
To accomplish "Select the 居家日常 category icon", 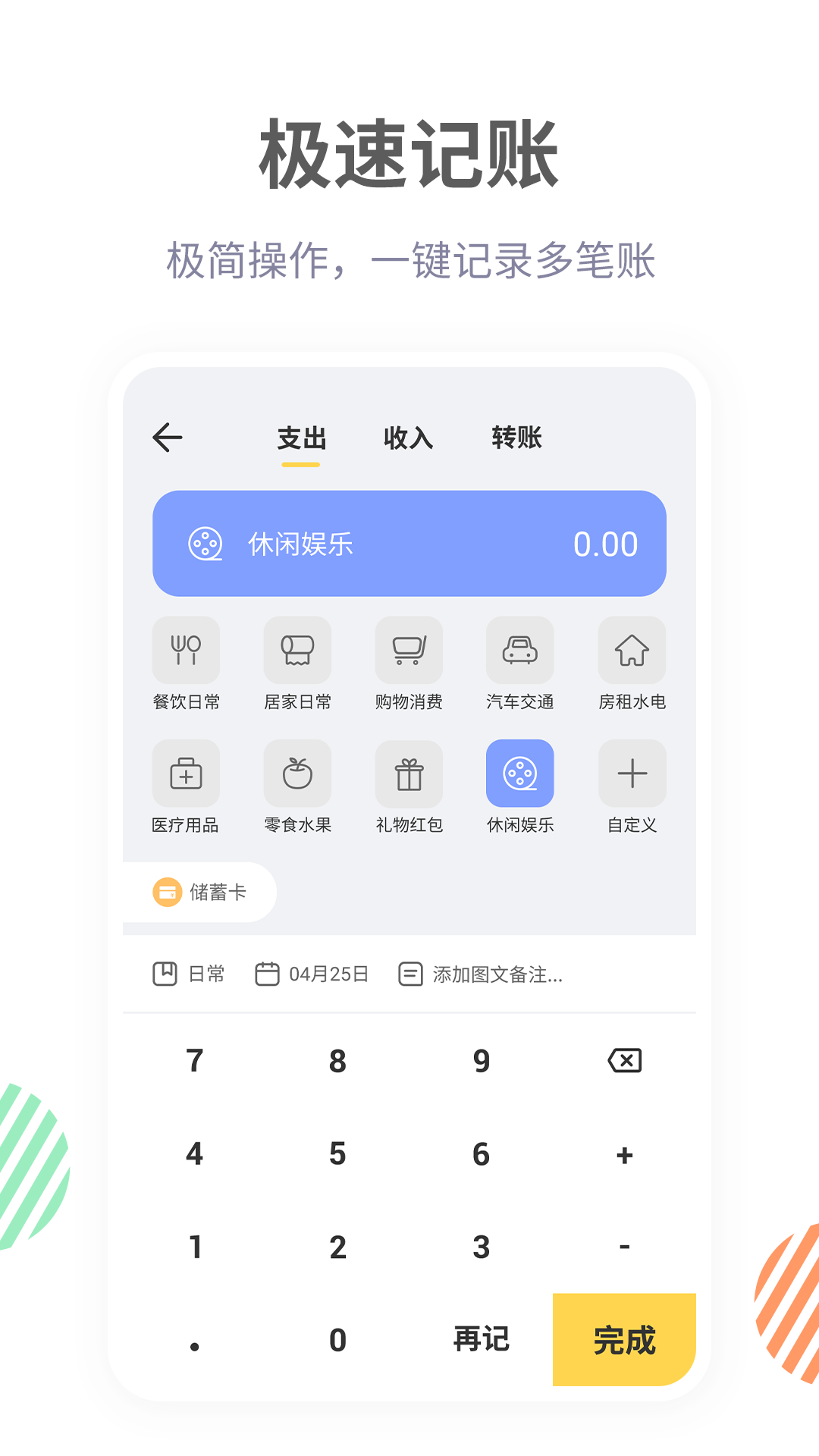I will pos(298,650).
